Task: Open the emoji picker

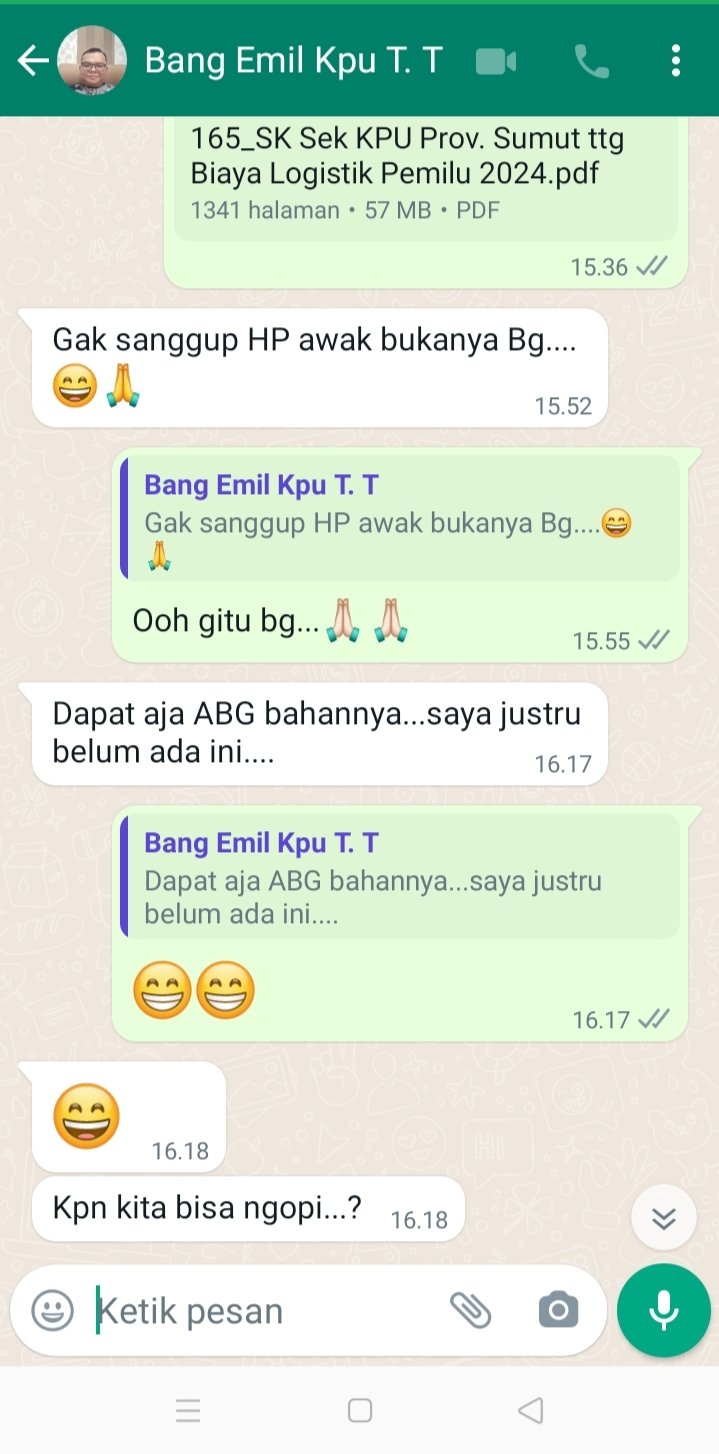Action: (x=52, y=1310)
